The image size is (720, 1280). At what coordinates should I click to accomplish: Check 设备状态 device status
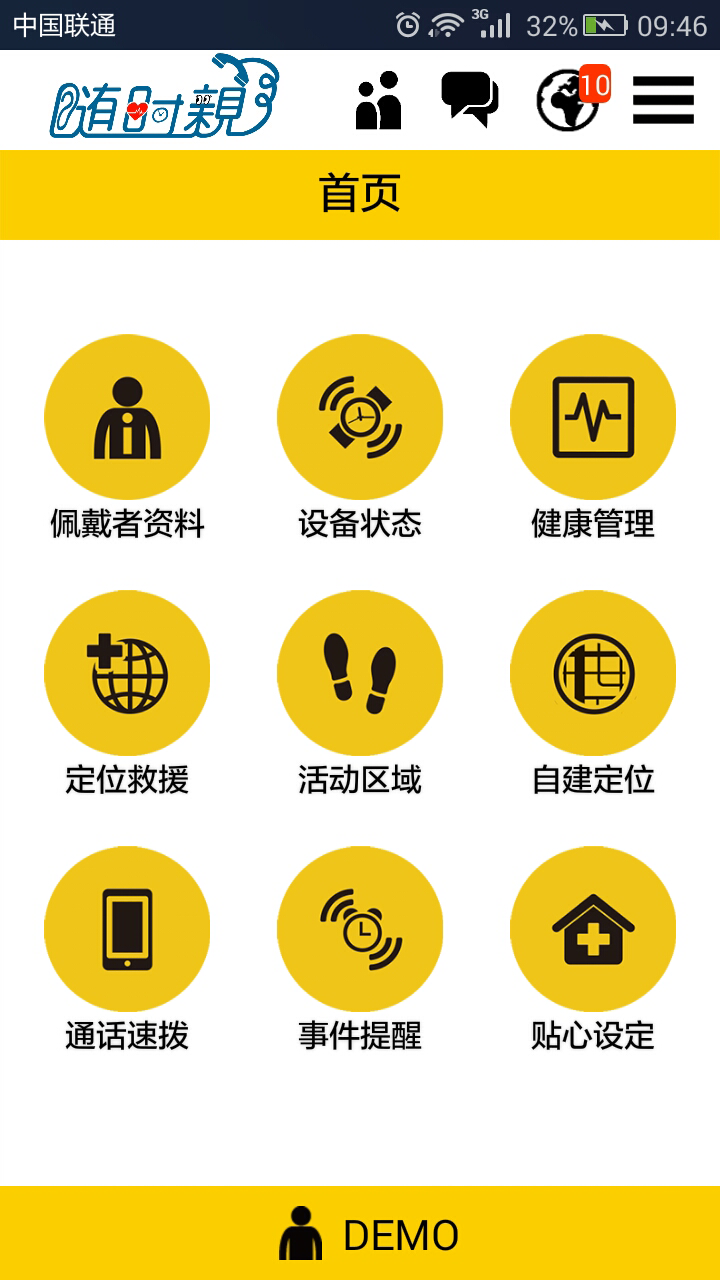(x=360, y=418)
